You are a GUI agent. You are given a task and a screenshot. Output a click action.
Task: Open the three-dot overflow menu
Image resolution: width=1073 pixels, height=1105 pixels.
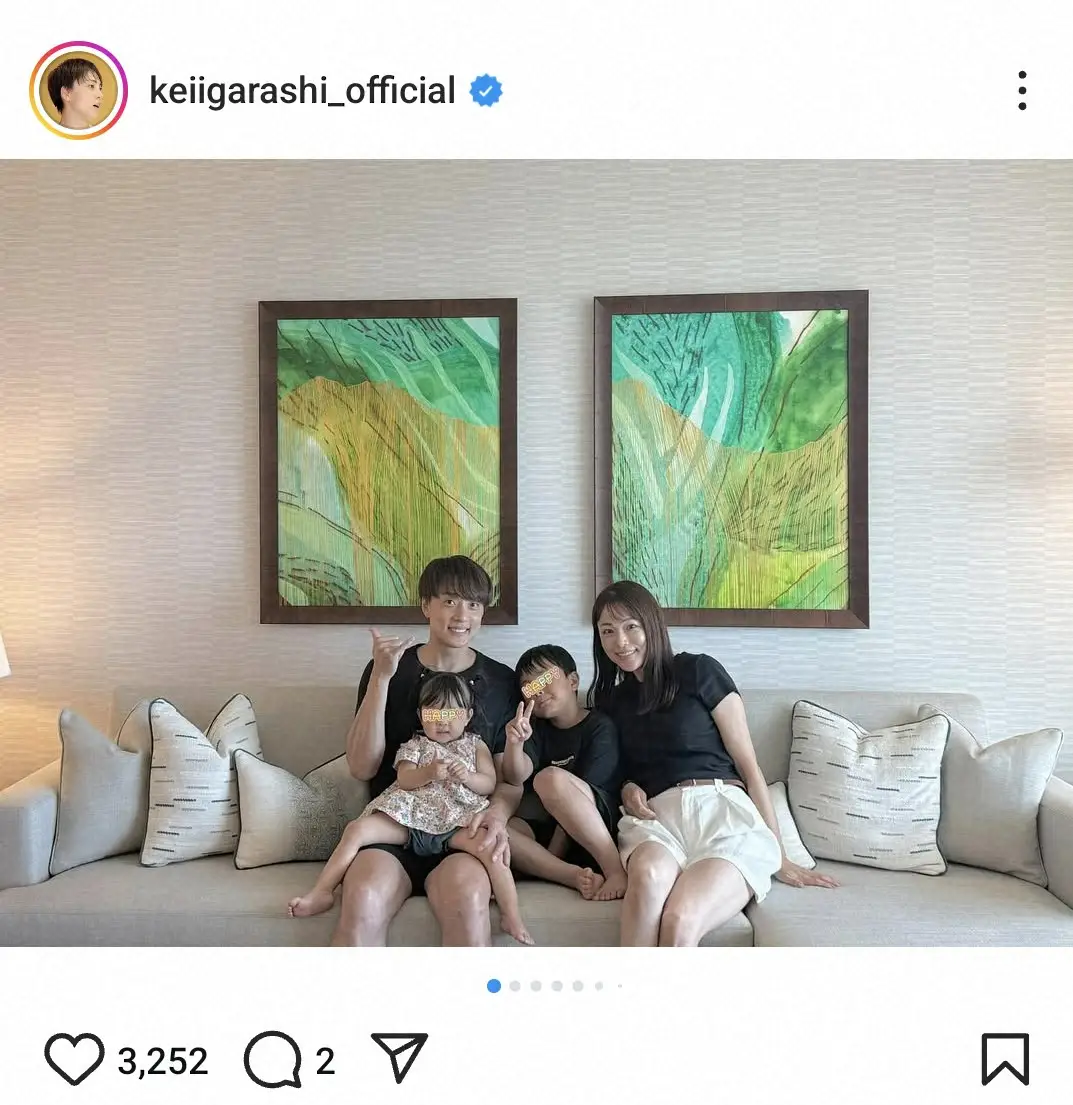click(x=1021, y=91)
